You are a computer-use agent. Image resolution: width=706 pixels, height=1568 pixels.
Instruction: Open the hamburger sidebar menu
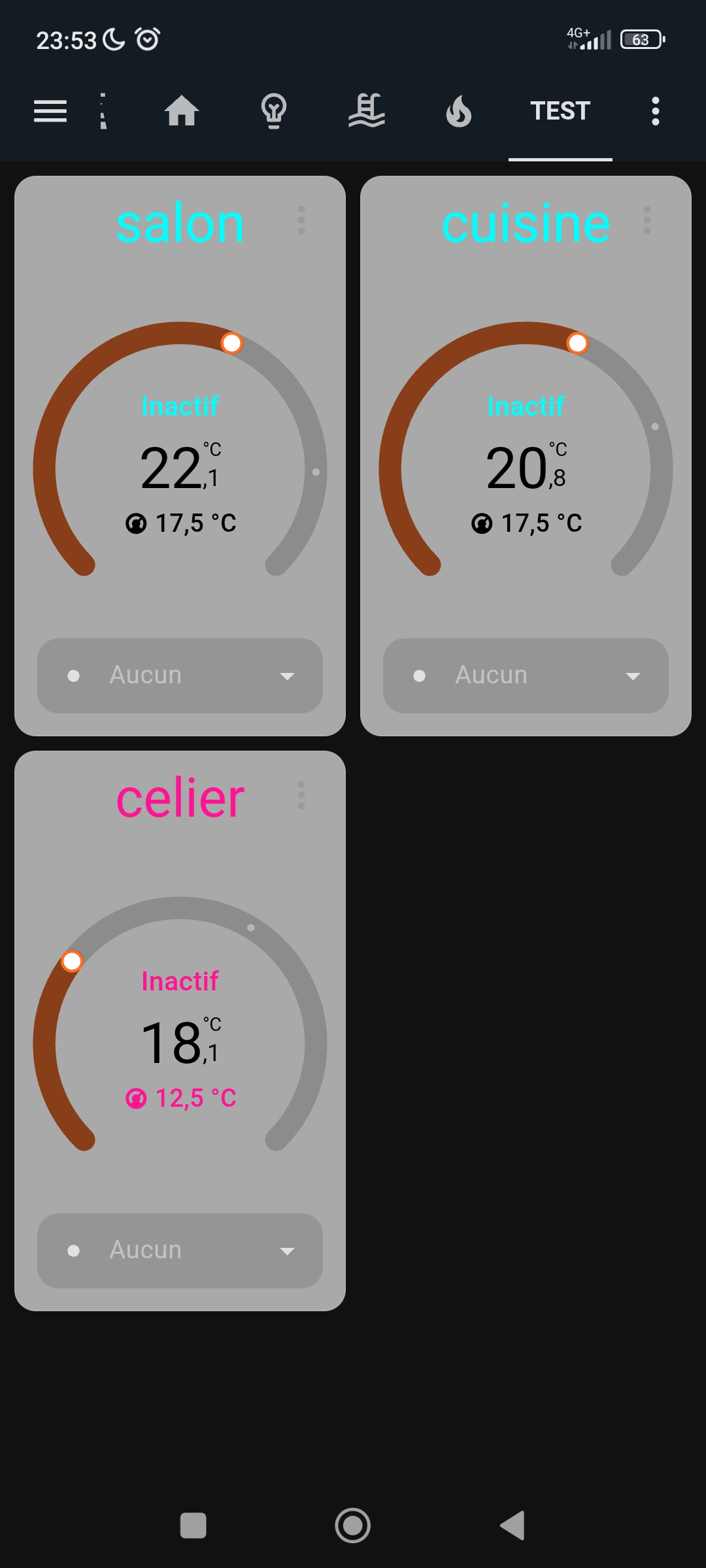pyautogui.click(x=50, y=111)
